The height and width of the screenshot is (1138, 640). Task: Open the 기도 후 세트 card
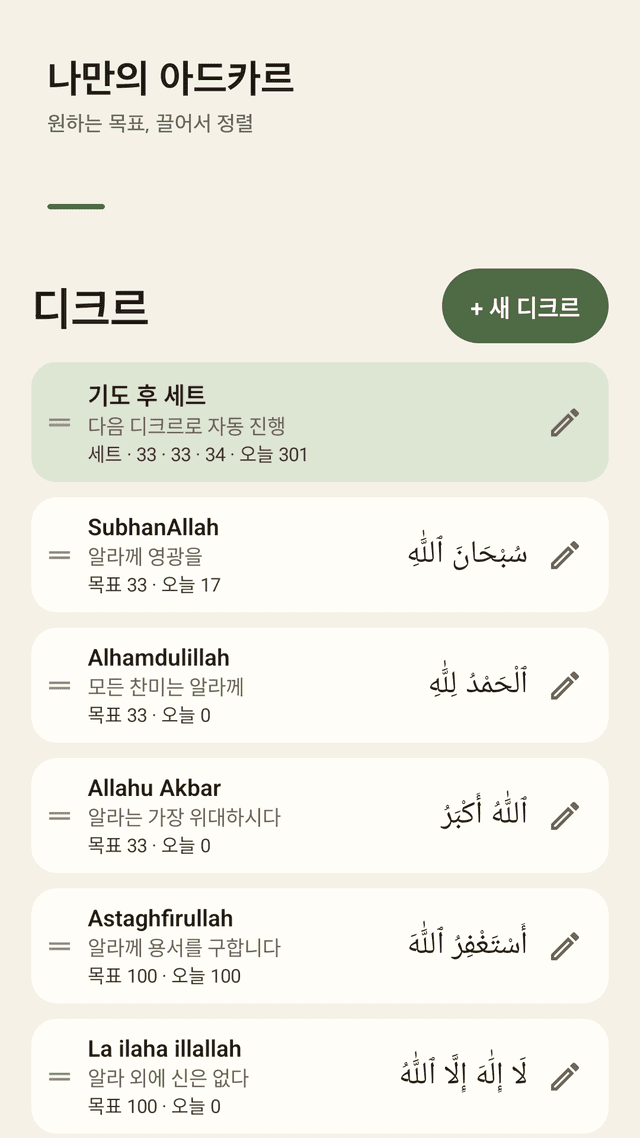pos(319,422)
